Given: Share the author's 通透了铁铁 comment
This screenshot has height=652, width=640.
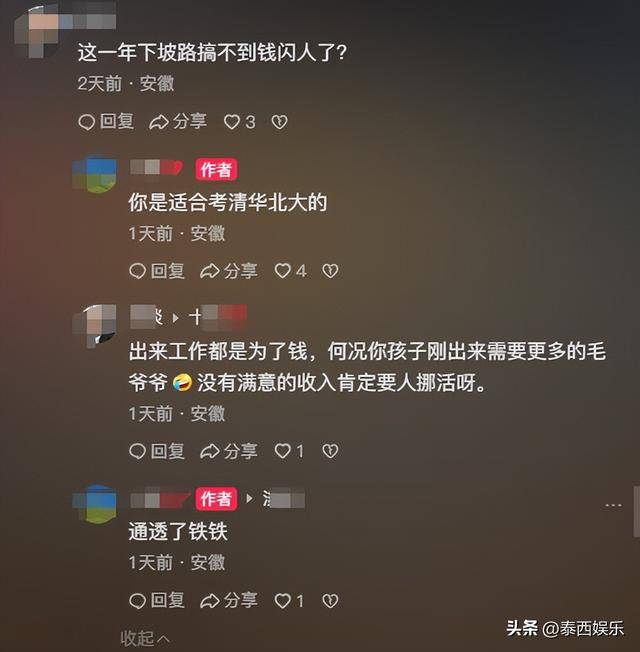Looking at the screenshot, I should (x=229, y=600).
